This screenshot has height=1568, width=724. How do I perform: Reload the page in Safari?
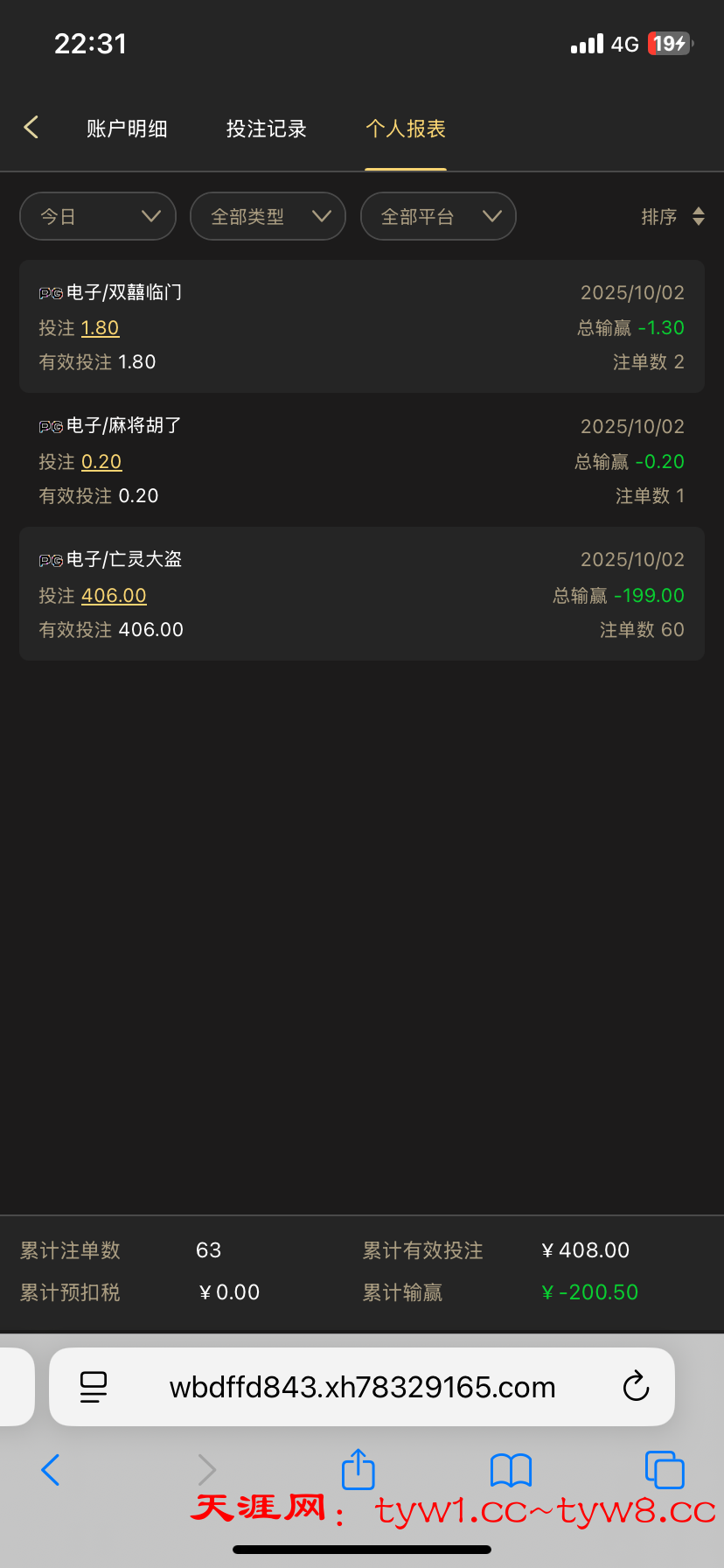tap(636, 1387)
